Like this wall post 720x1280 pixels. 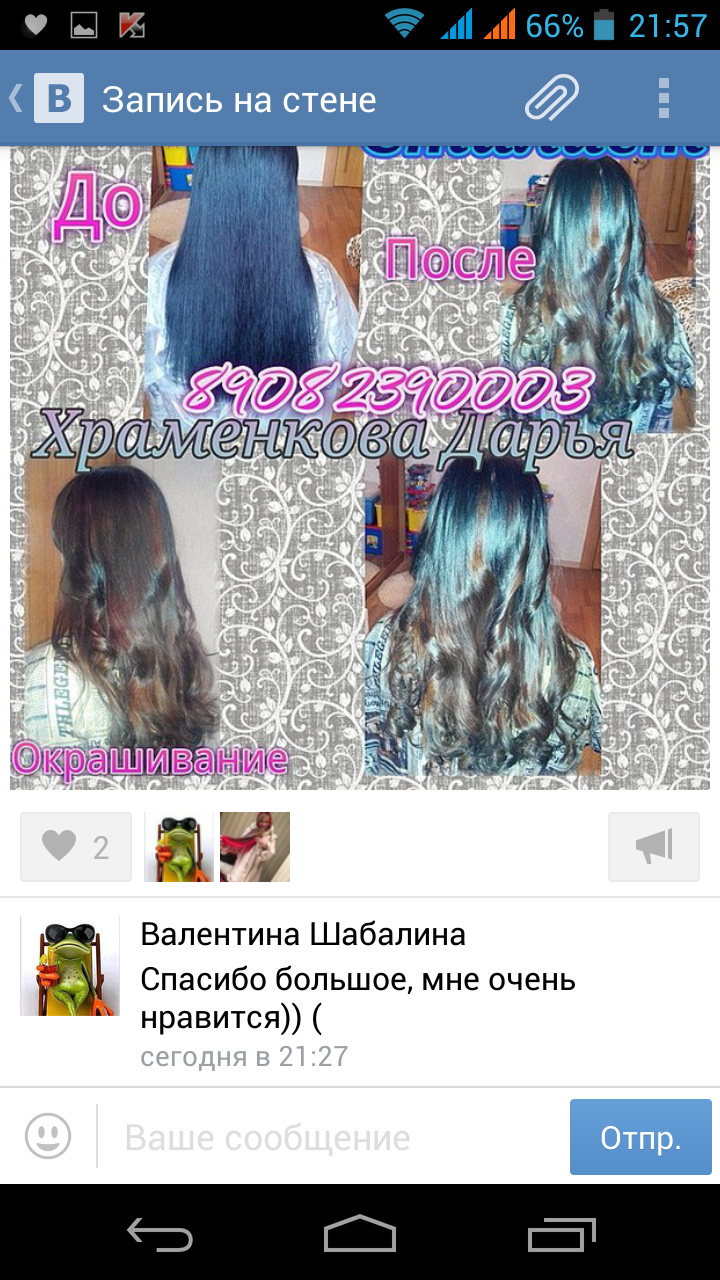[x=76, y=847]
